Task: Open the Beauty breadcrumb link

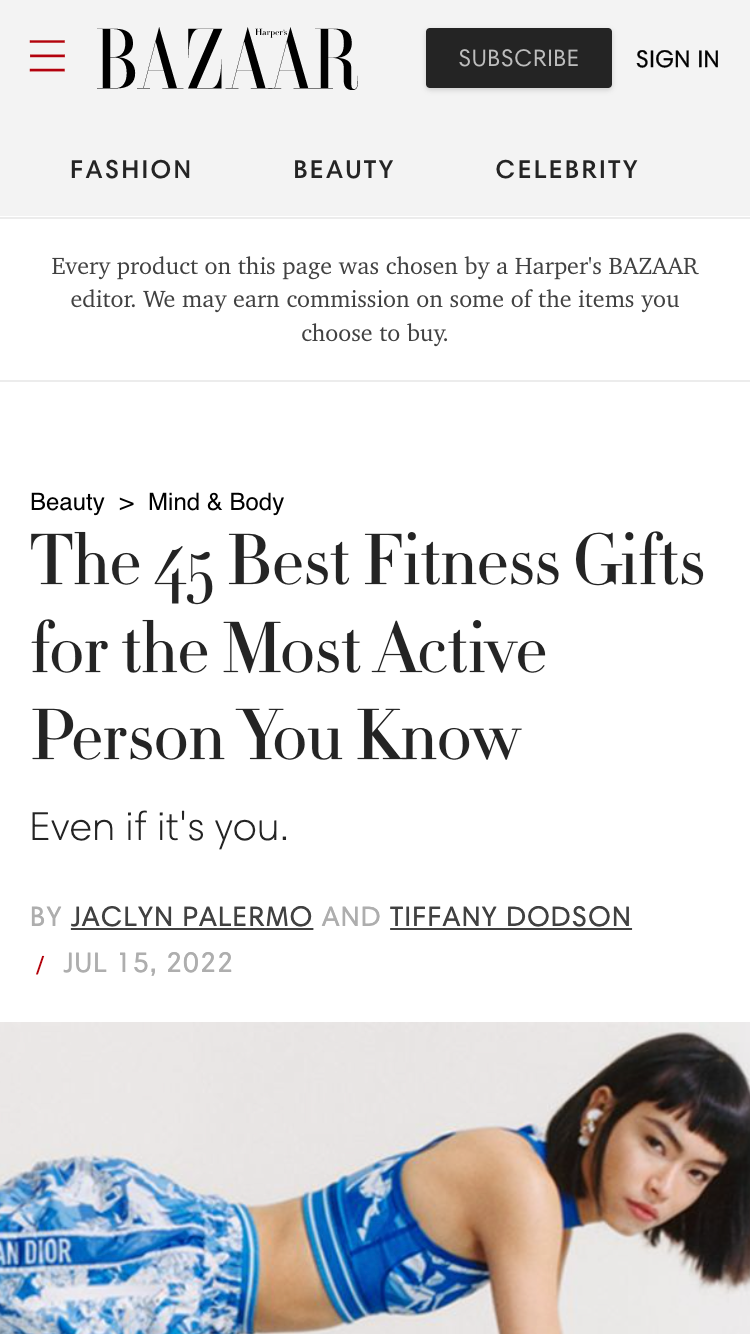Action: (x=67, y=502)
